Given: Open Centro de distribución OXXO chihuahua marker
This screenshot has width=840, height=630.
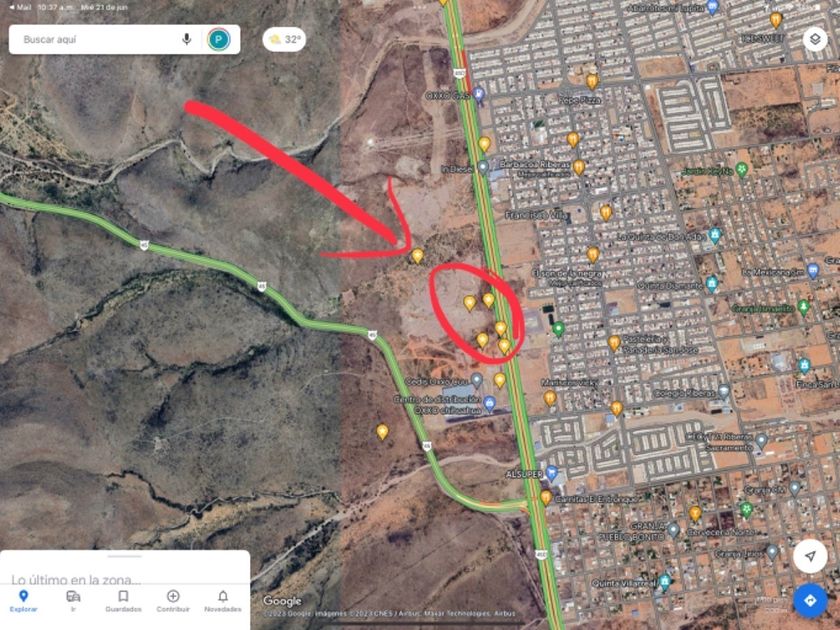Looking at the screenshot, I should coord(490,403).
